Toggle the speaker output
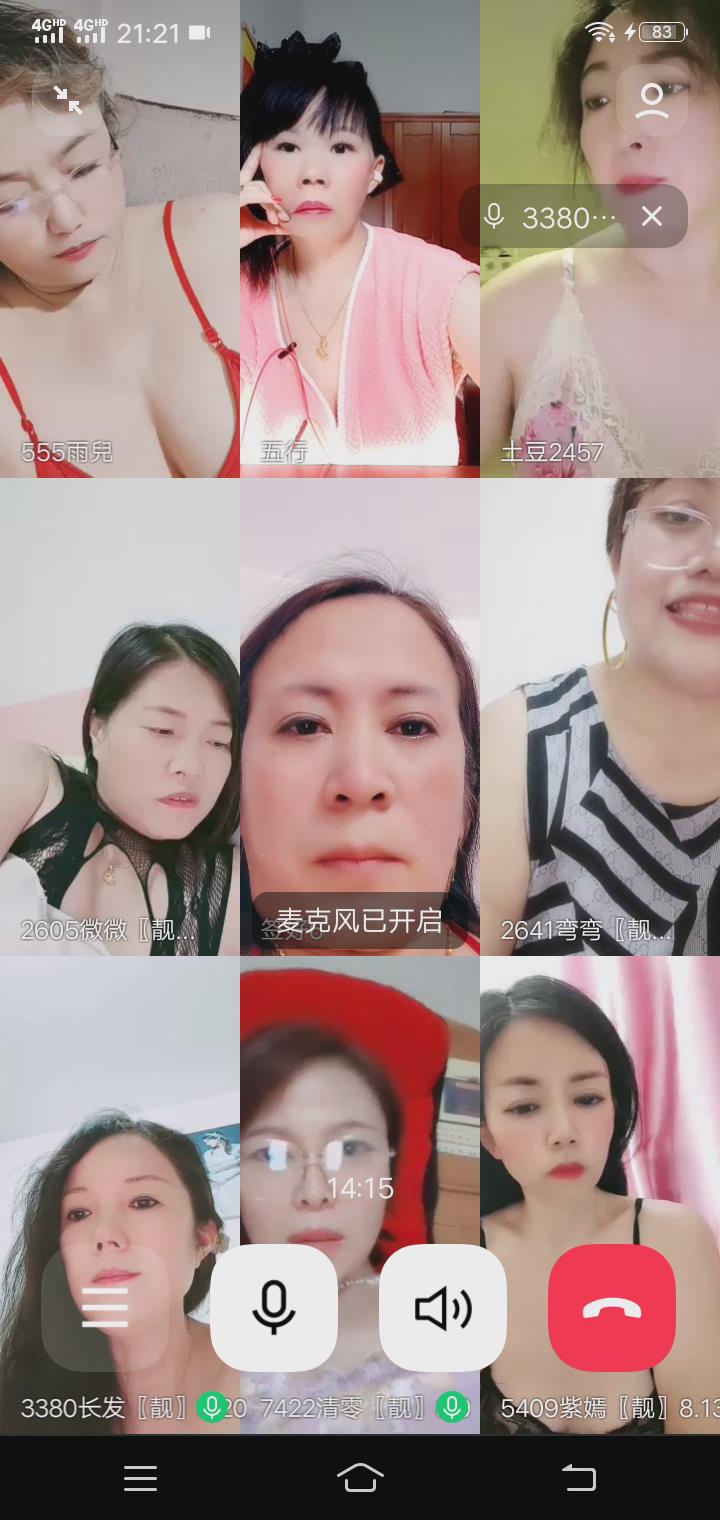 (x=443, y=1307)
